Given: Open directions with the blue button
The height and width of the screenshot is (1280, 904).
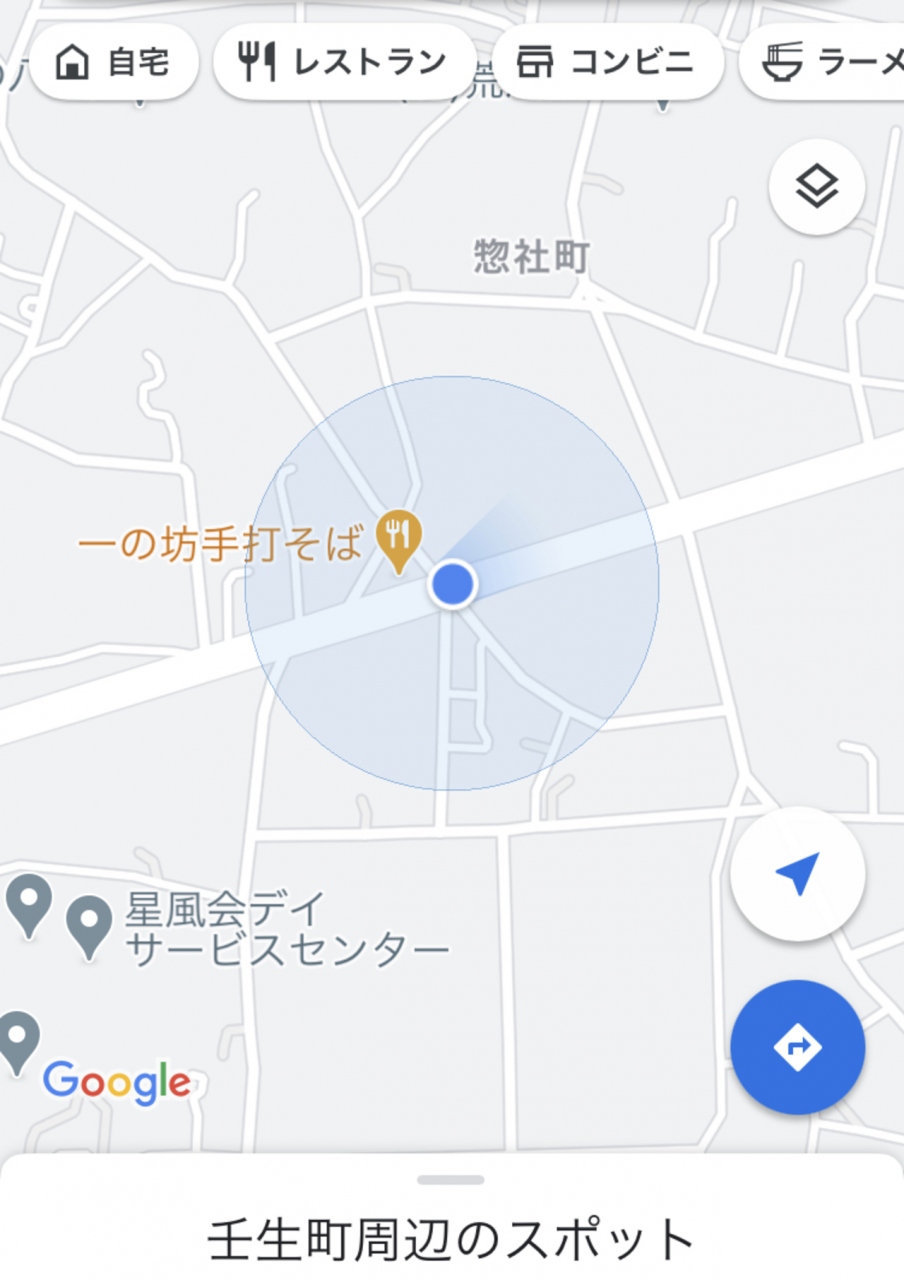Looking at the screenshot, I should 797,1047.
